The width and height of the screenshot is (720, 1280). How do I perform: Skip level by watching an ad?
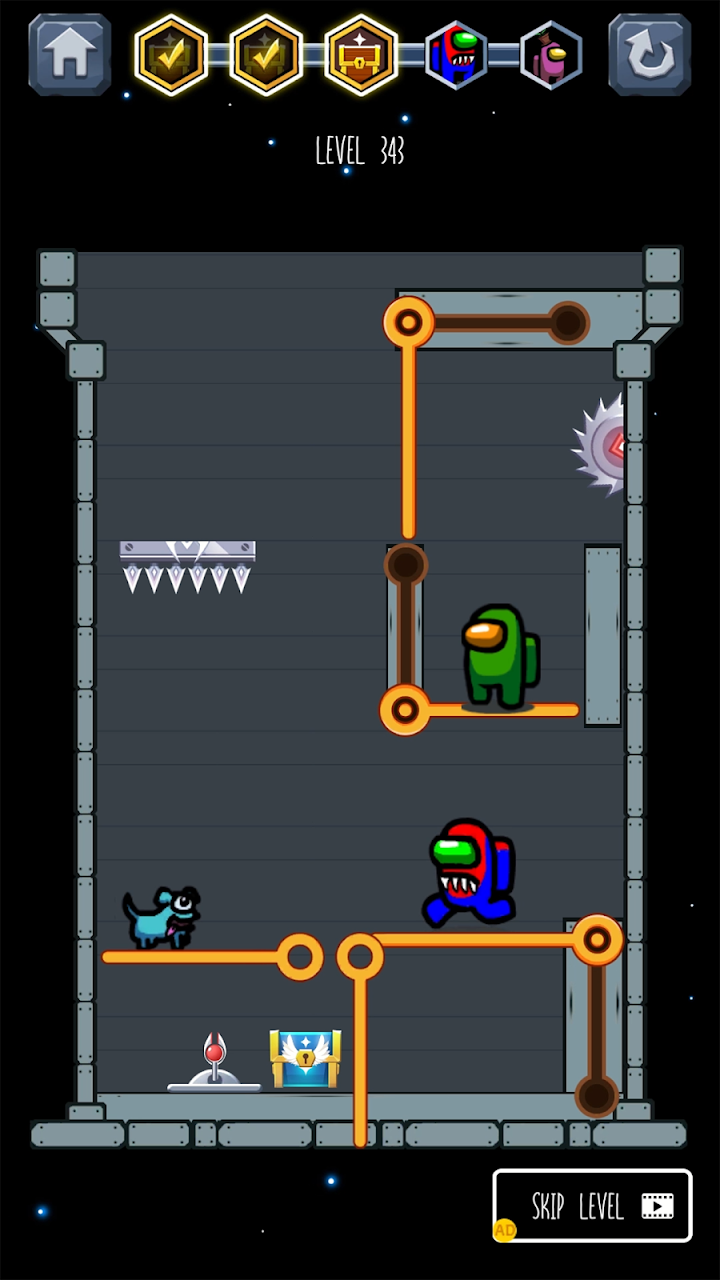tap(592, 1205)
